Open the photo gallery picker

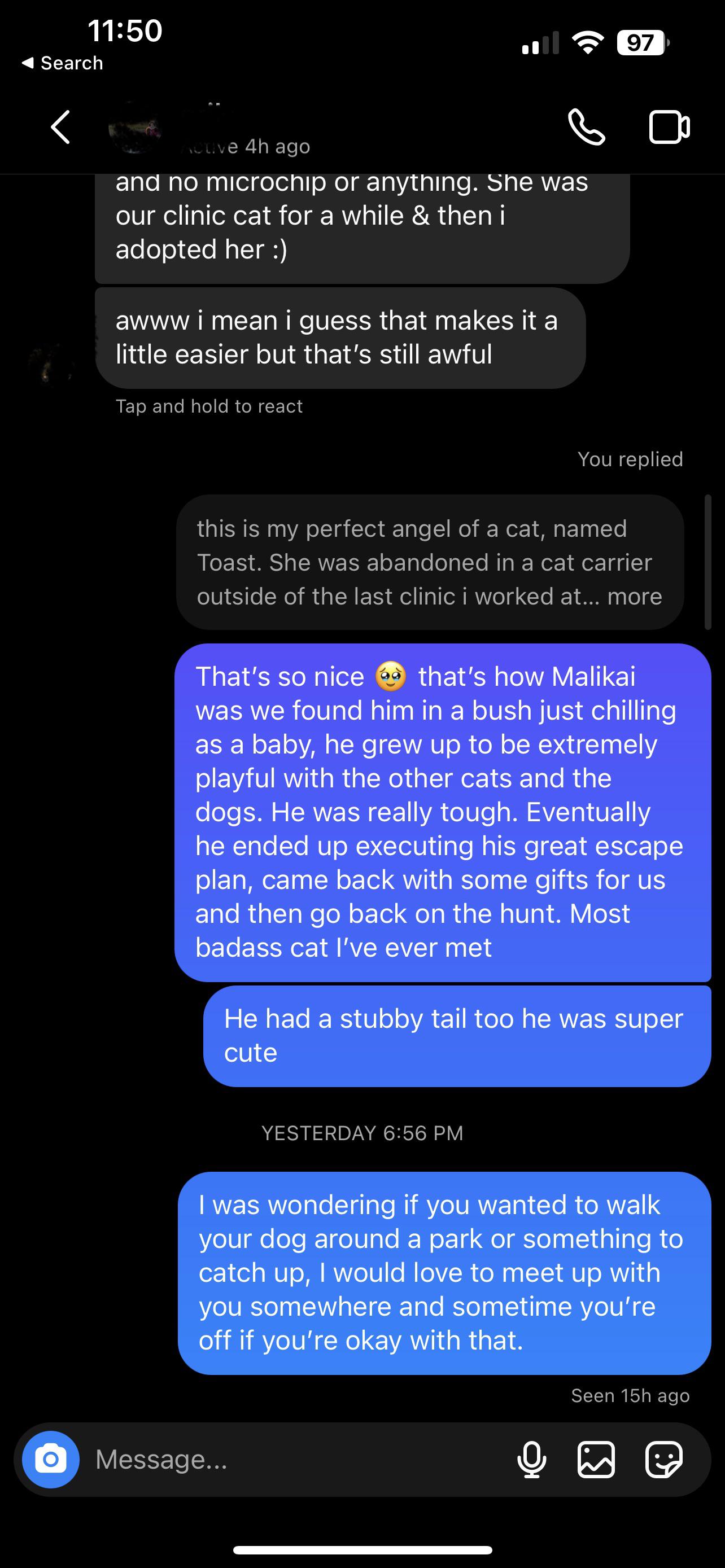coord(595,1459)
